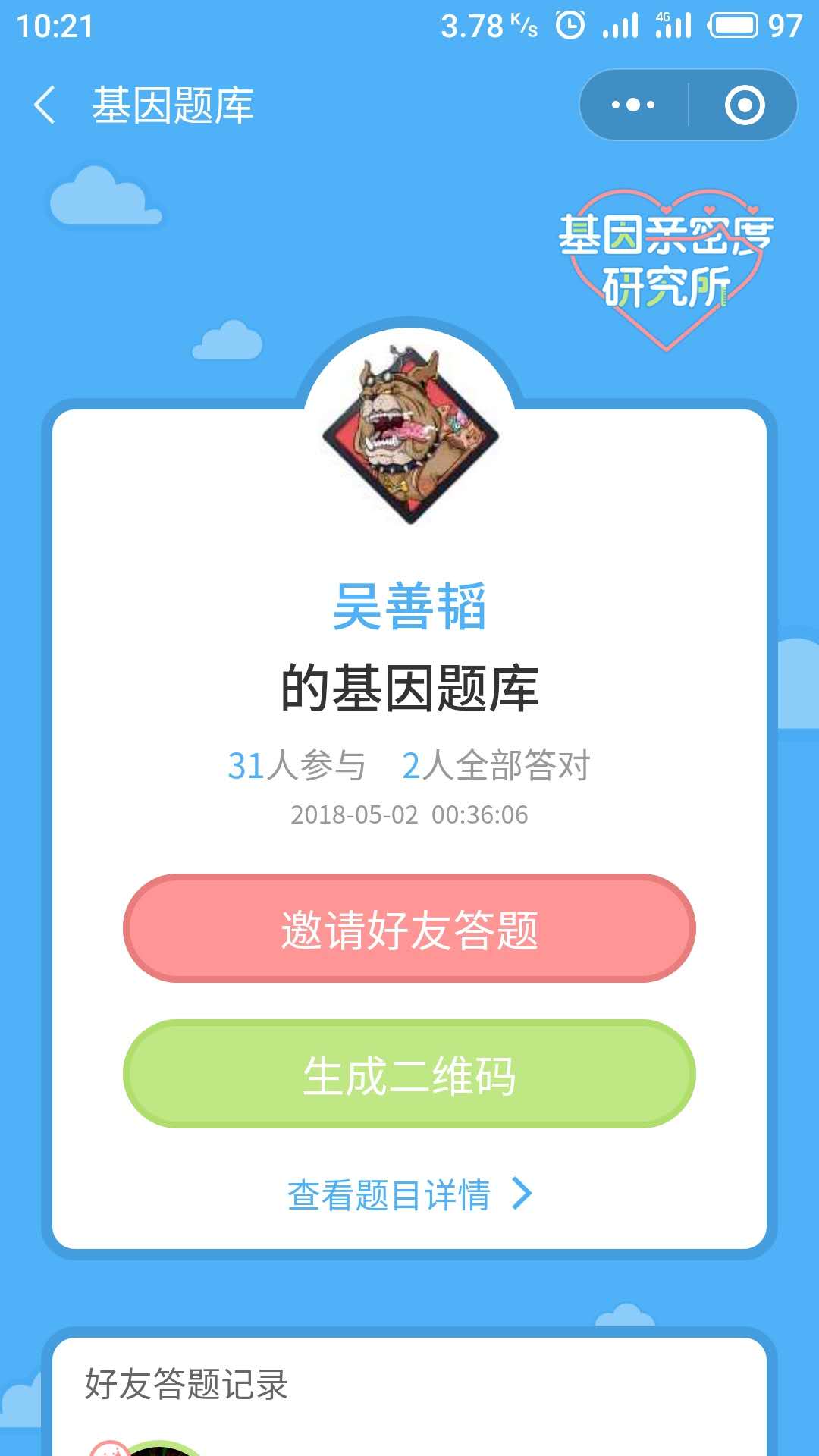Close the mini program via circle icon

coord(744,105)
